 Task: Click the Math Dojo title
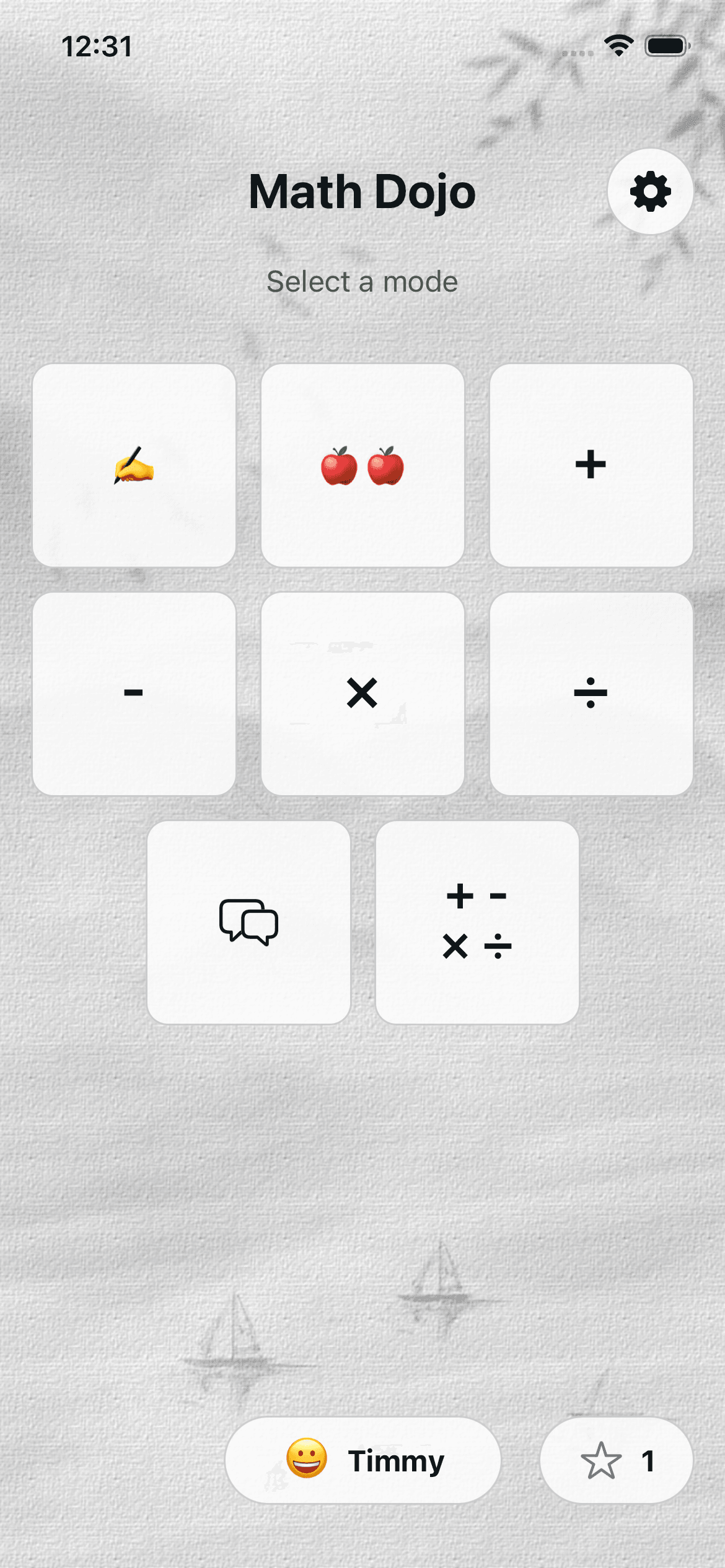(362, 192)
